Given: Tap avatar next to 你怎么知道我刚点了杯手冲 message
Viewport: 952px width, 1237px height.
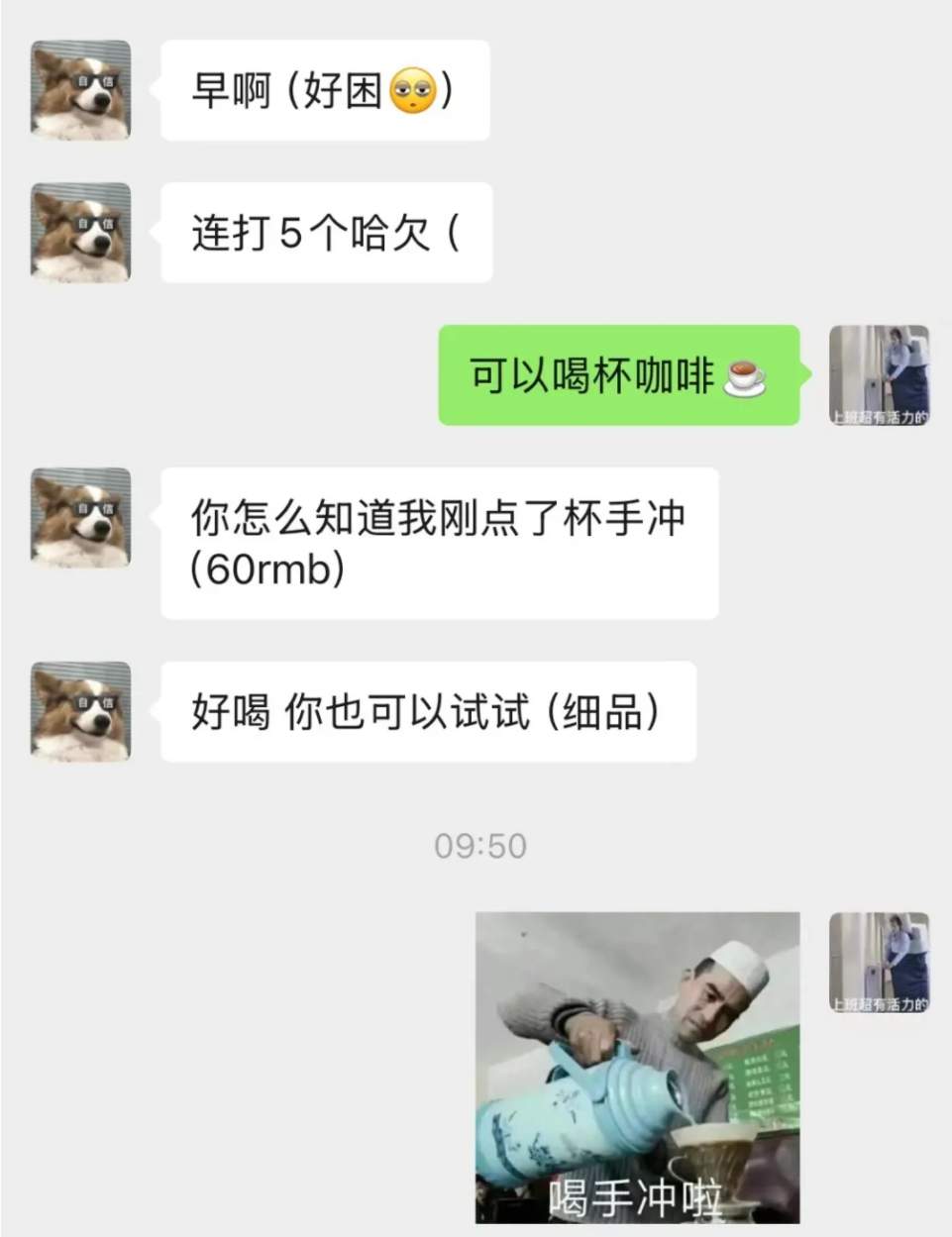Looking at the screenshot, I should tap(81, 517).
